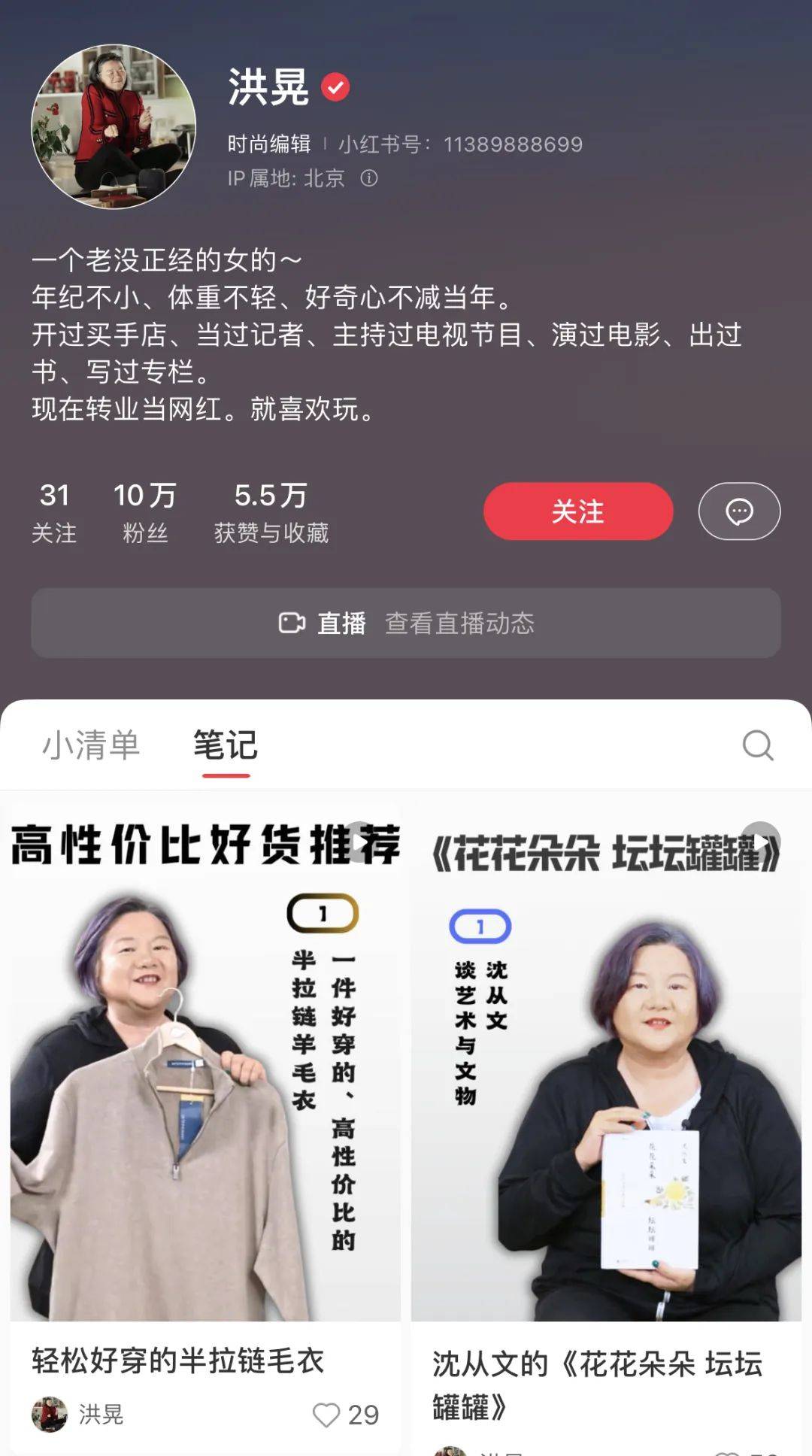Open the 直播 live stream updates banner
The image size is (812, 1456).
coord(406,623)
